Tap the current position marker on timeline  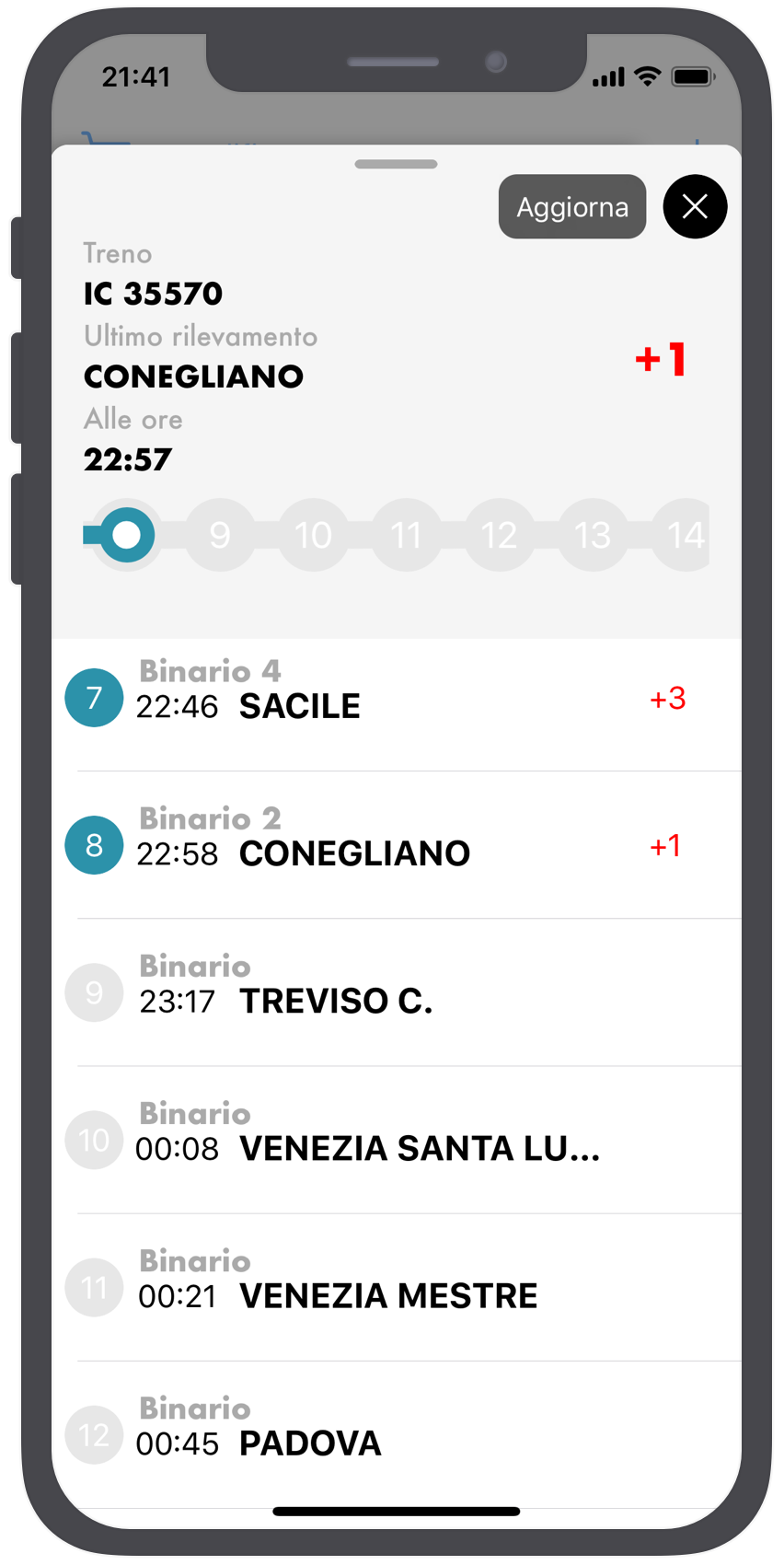pos(126,535)
